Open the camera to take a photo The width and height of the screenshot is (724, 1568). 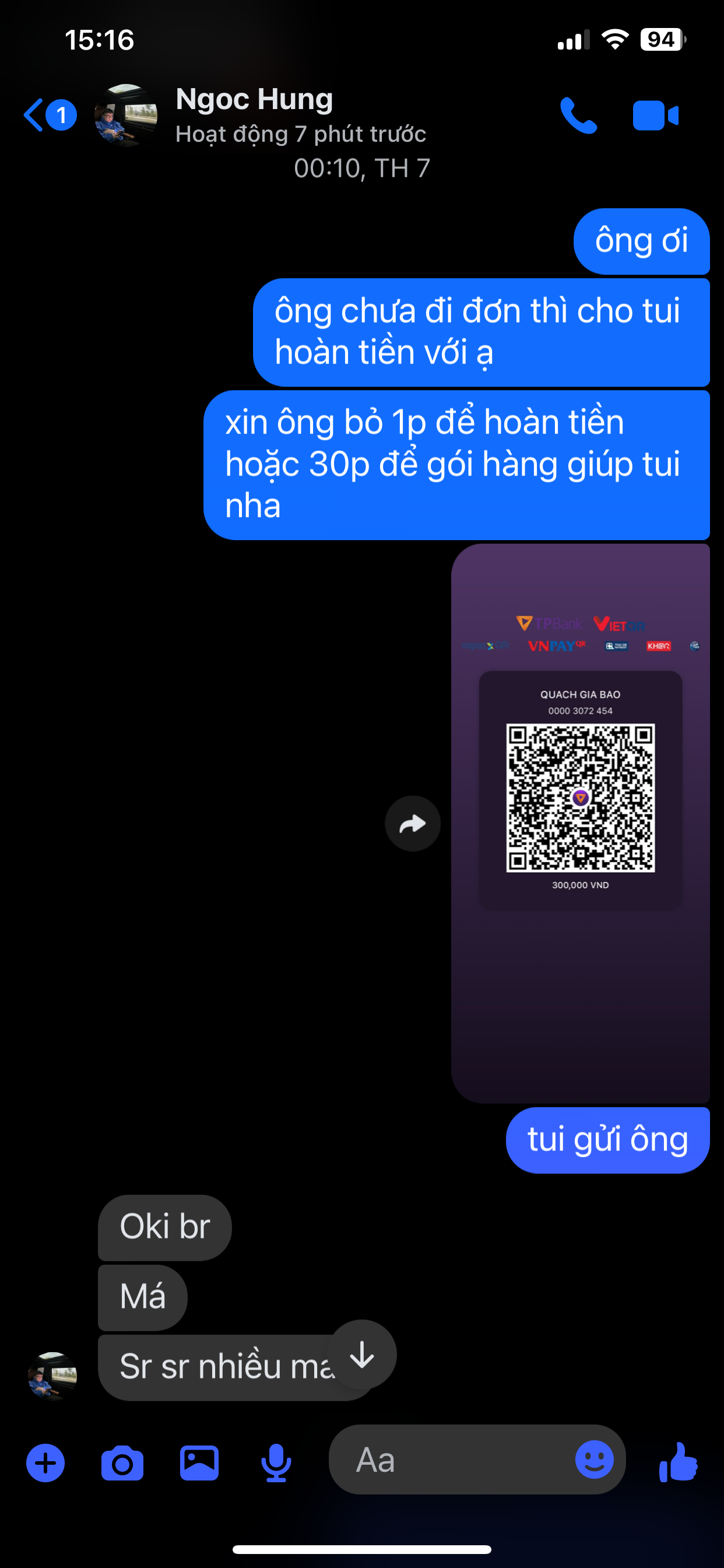pyautogui.click(x=122, y=1462)
